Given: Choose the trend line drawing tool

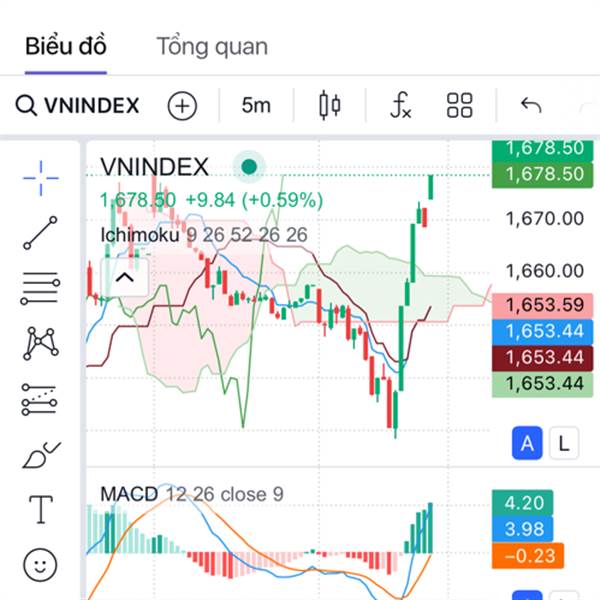Looking at the screenshot, I should [40, 232].
